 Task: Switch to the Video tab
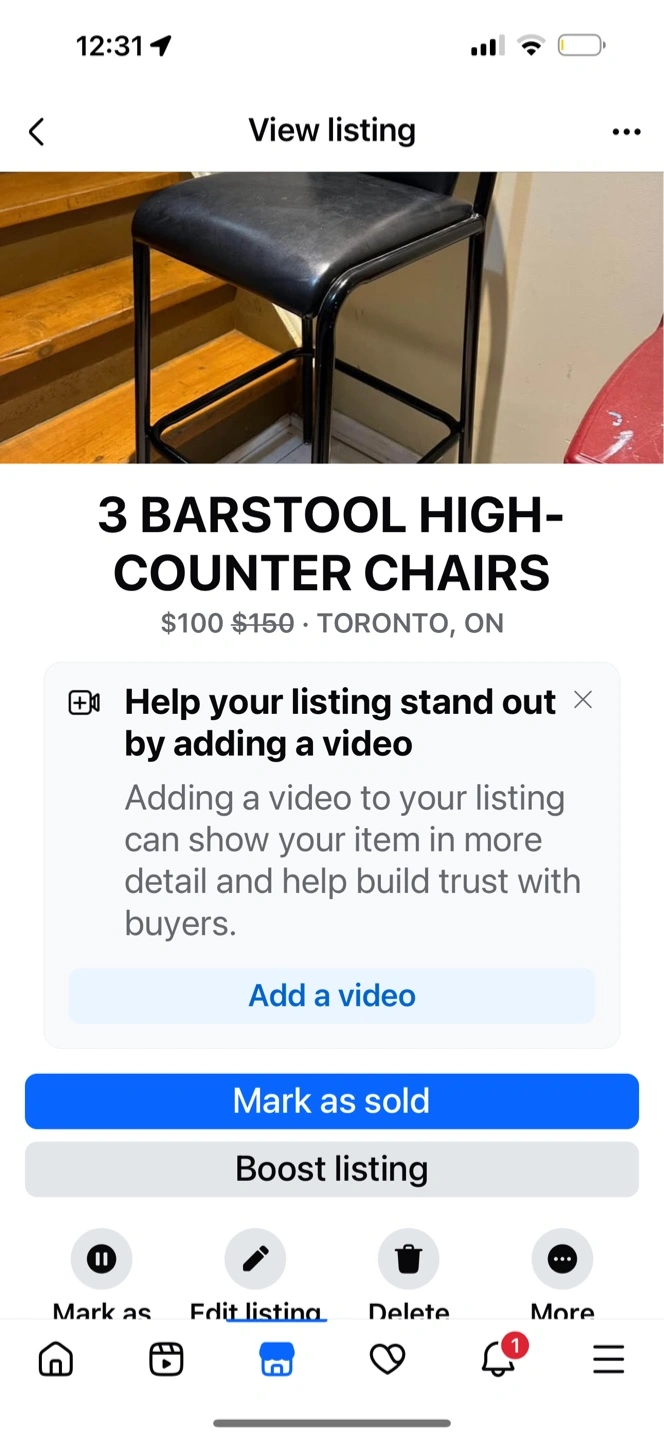pyautogui.click(x=166, y=1359)
